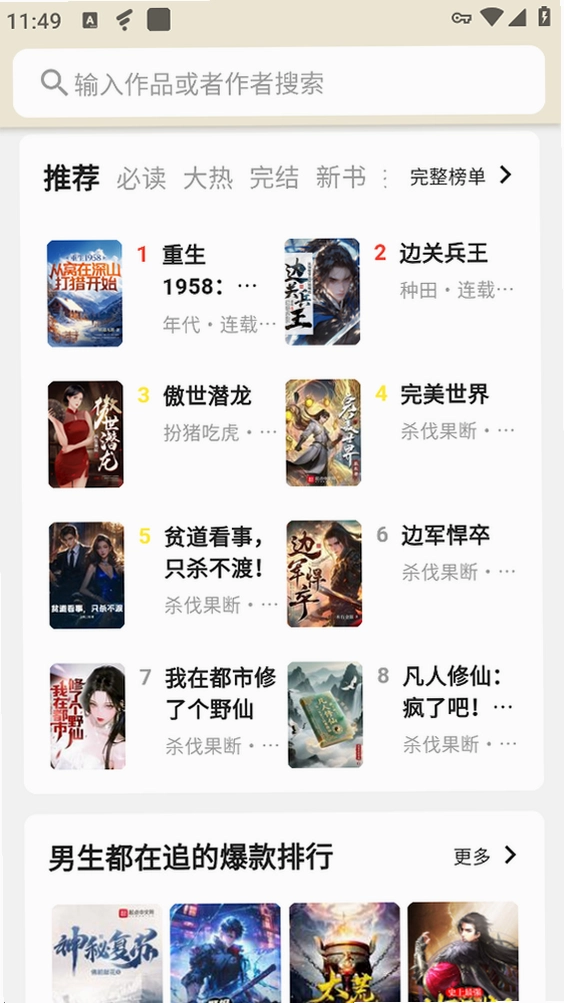Open the rank 8 book 凡人修仙

[403, 715]
